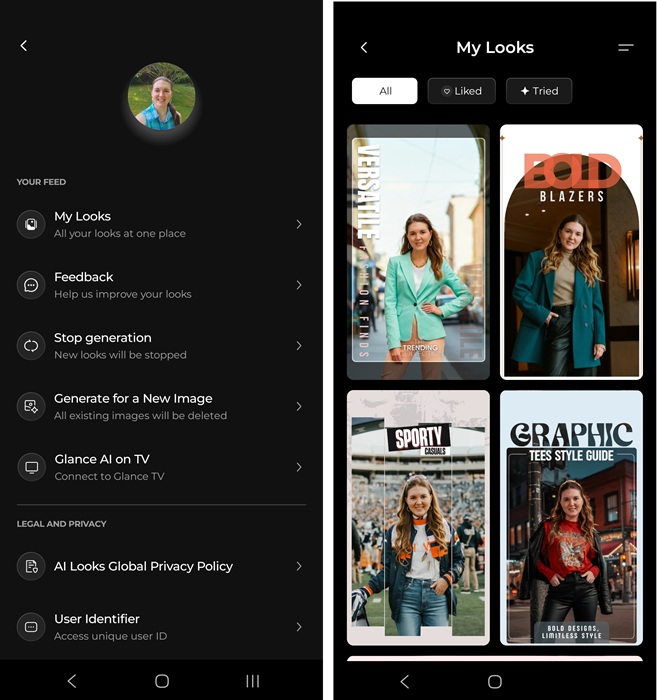This screenshot has width=657, height=700.
Task: Go back from the profile settings screen
Action: [x=24, y=46]
